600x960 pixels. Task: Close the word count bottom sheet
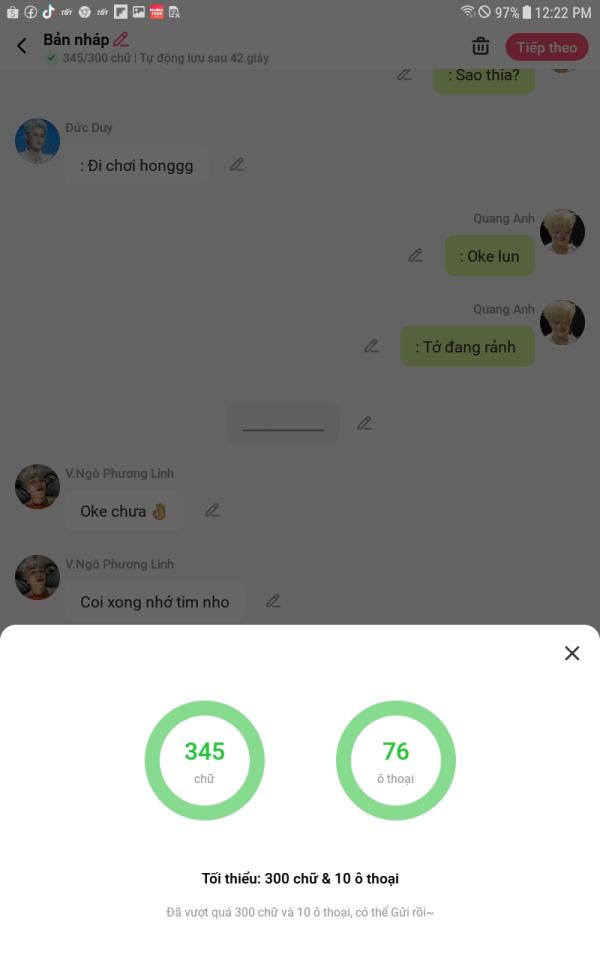point(572,653)
